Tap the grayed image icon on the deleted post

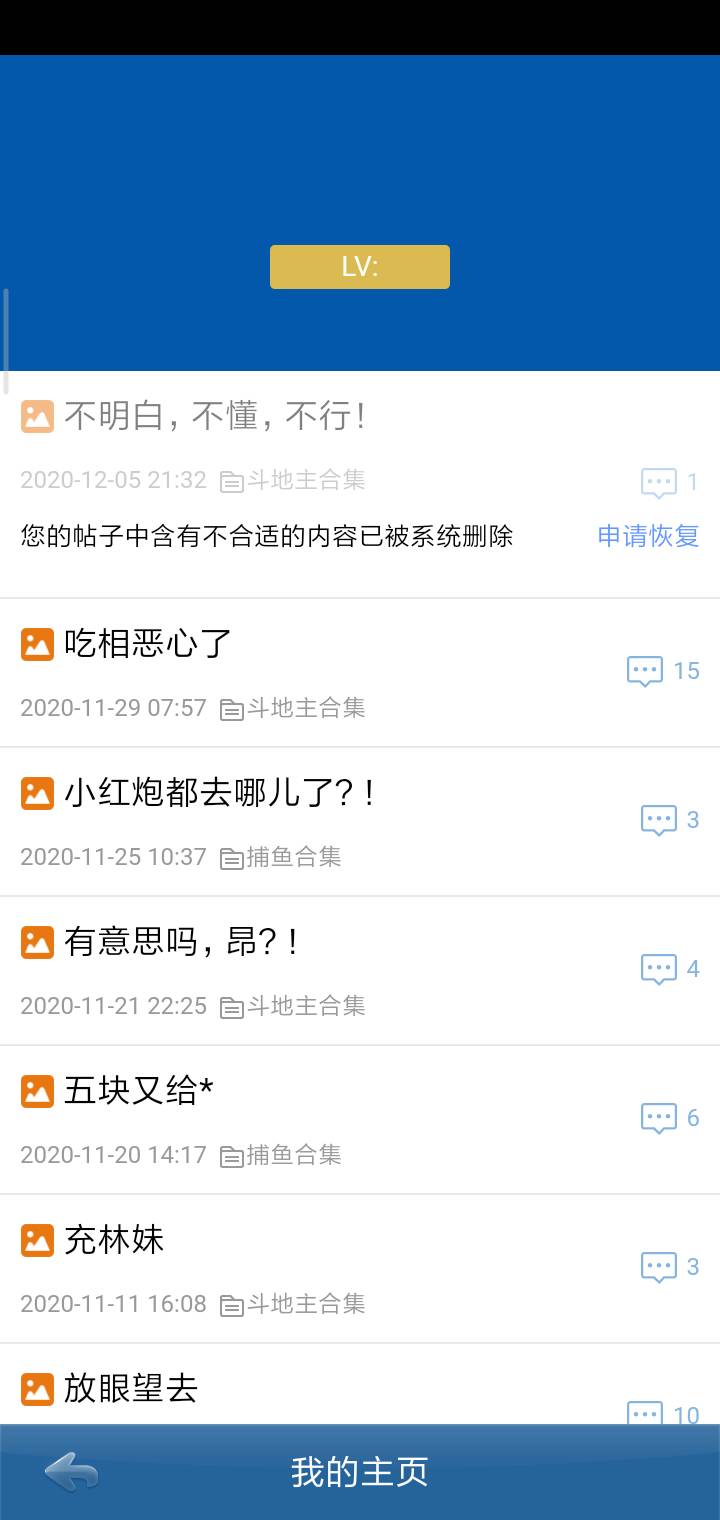[37, 416]
